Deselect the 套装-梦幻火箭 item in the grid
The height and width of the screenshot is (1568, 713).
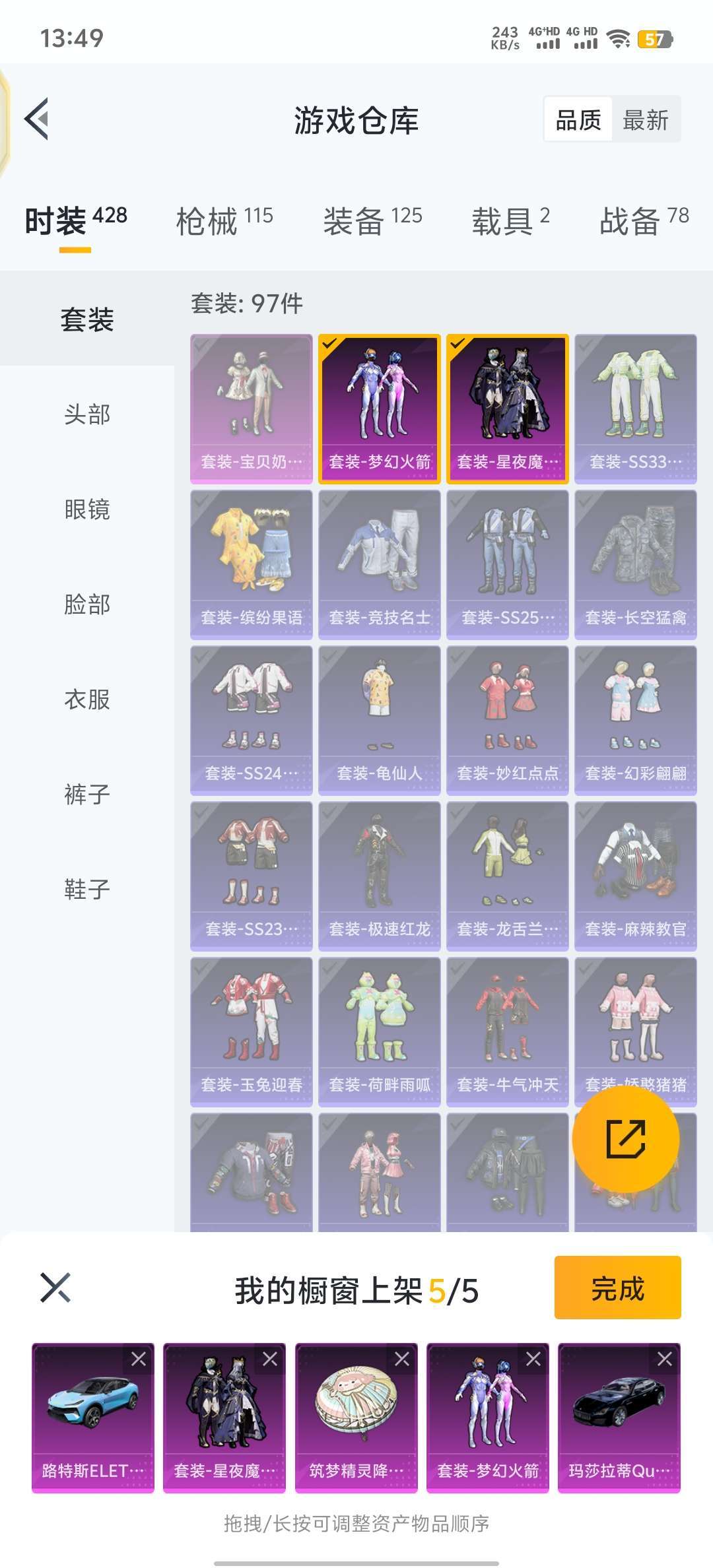(380, 409)
